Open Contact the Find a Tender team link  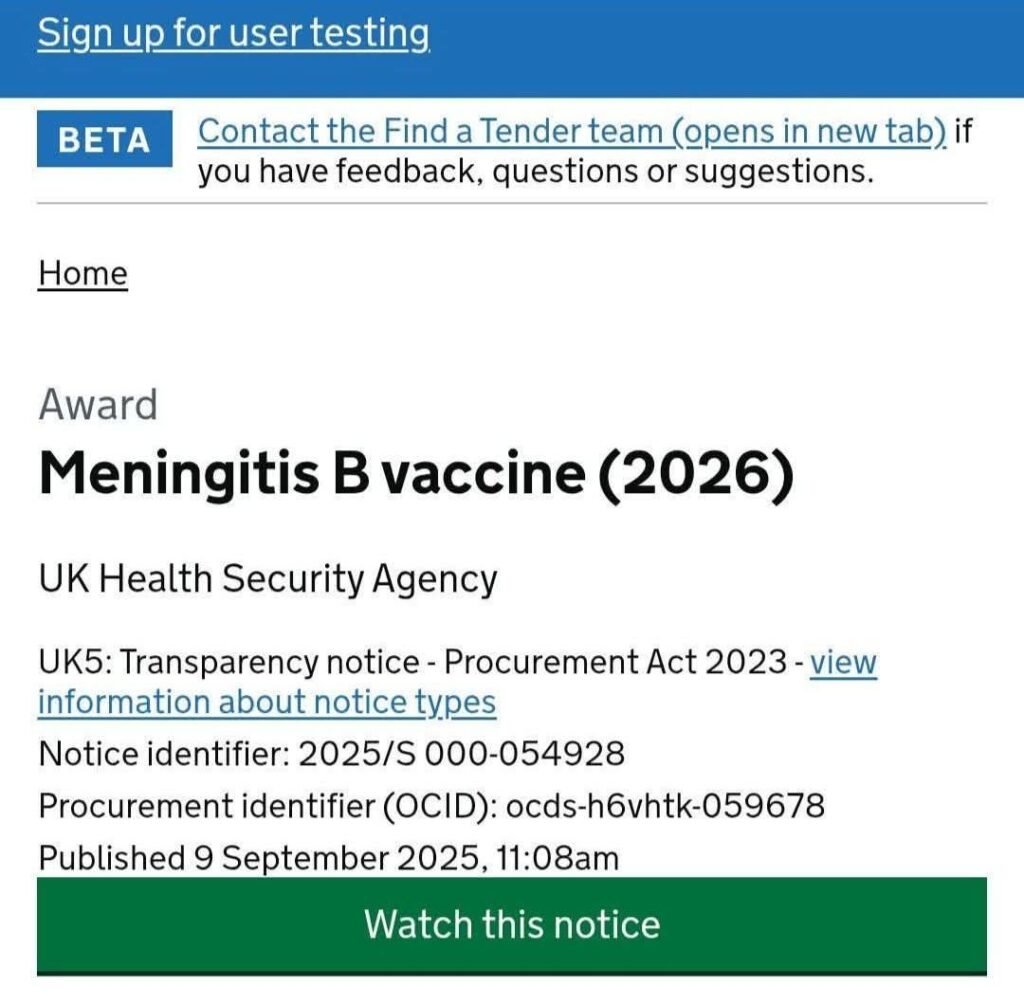pos(571,131)
